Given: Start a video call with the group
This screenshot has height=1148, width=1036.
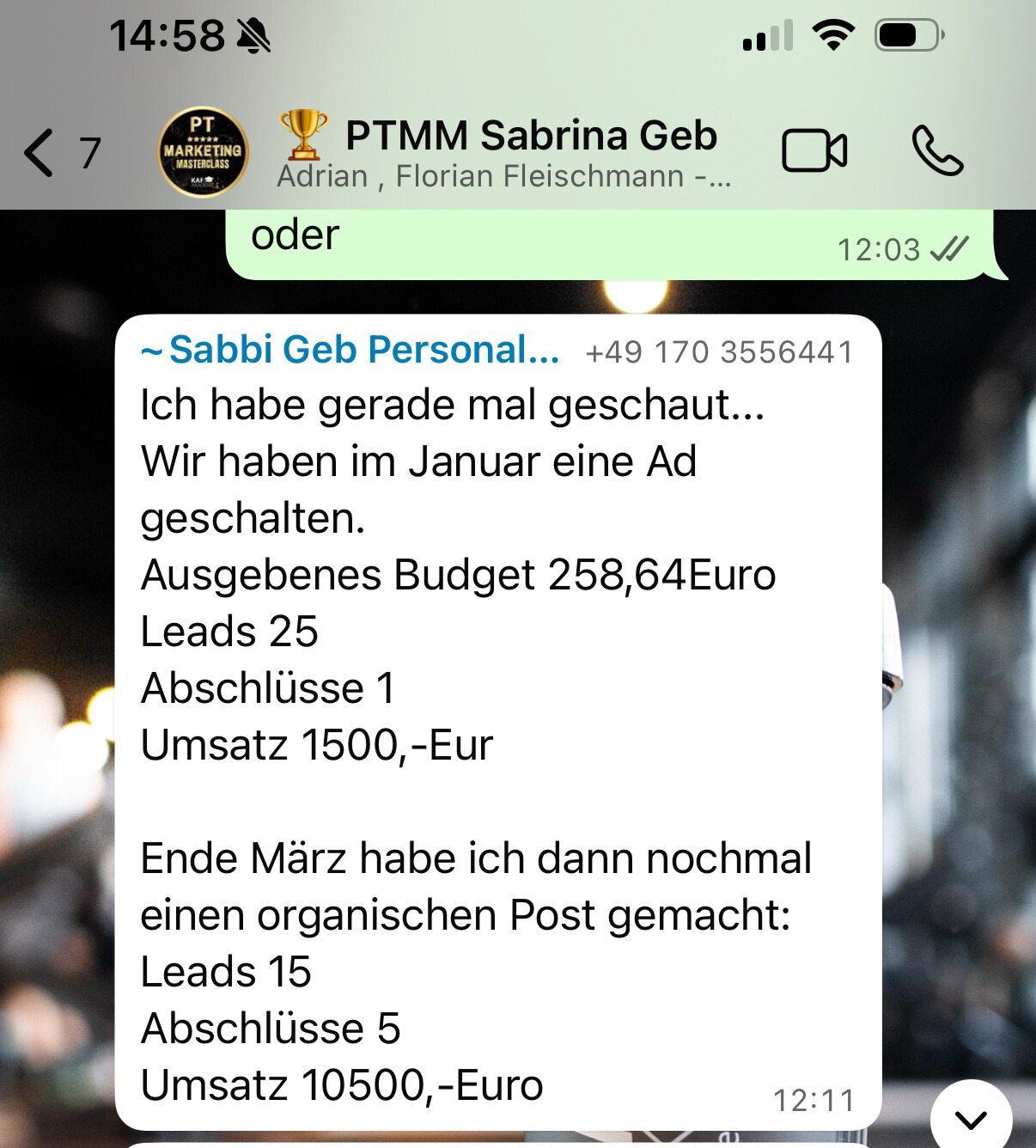Looking at the screenshot, I should point(814,151).
